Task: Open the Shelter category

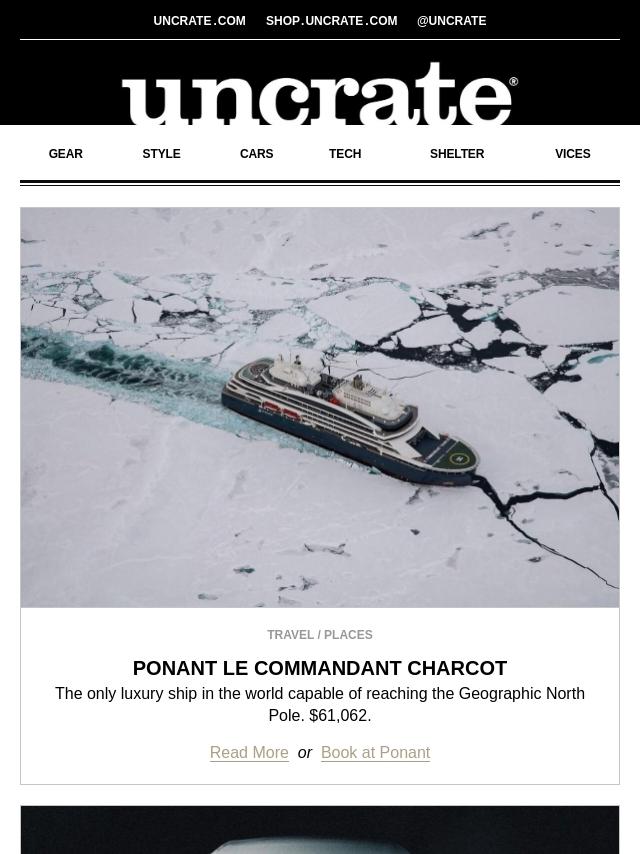Action: 457,154
